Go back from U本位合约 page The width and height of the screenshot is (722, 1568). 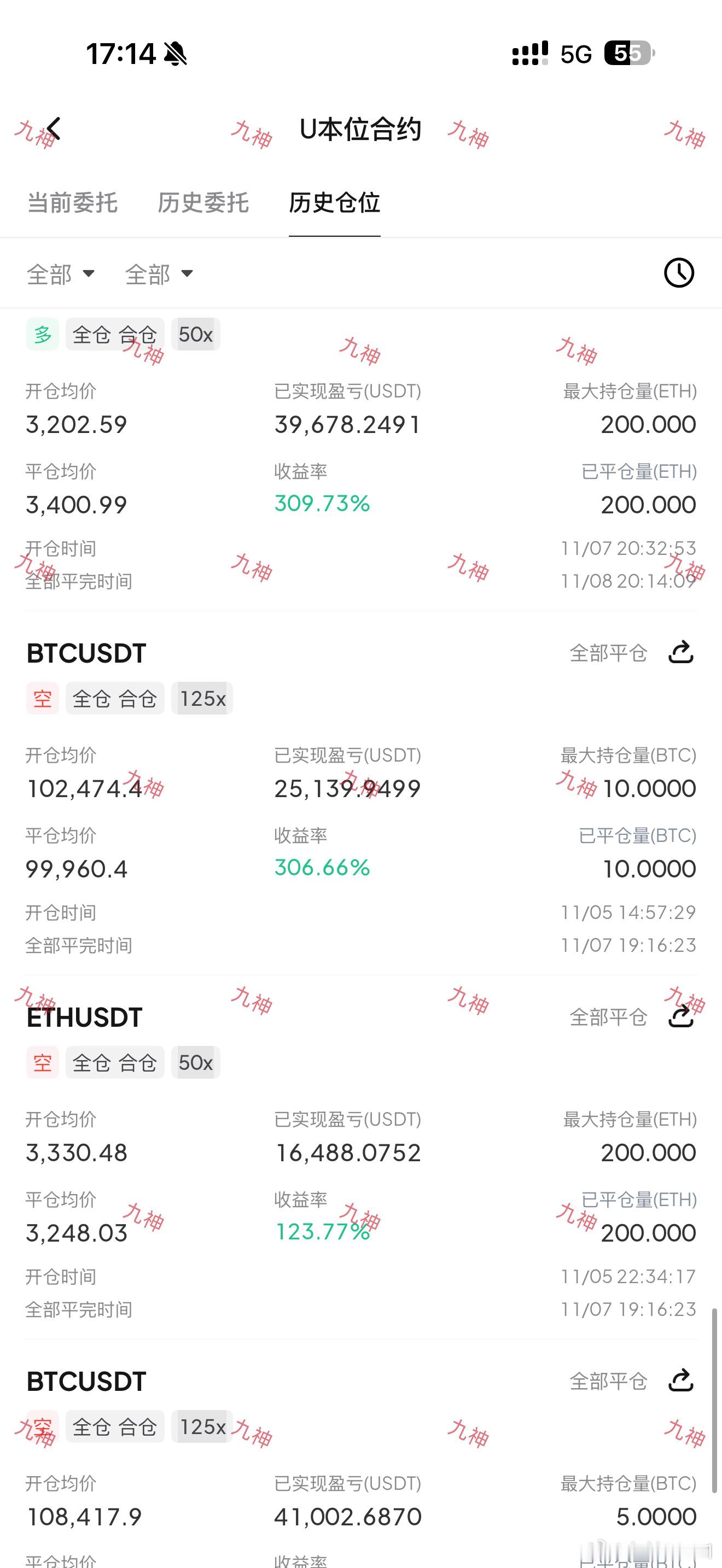pyautogui.click(x=54, y=129)
